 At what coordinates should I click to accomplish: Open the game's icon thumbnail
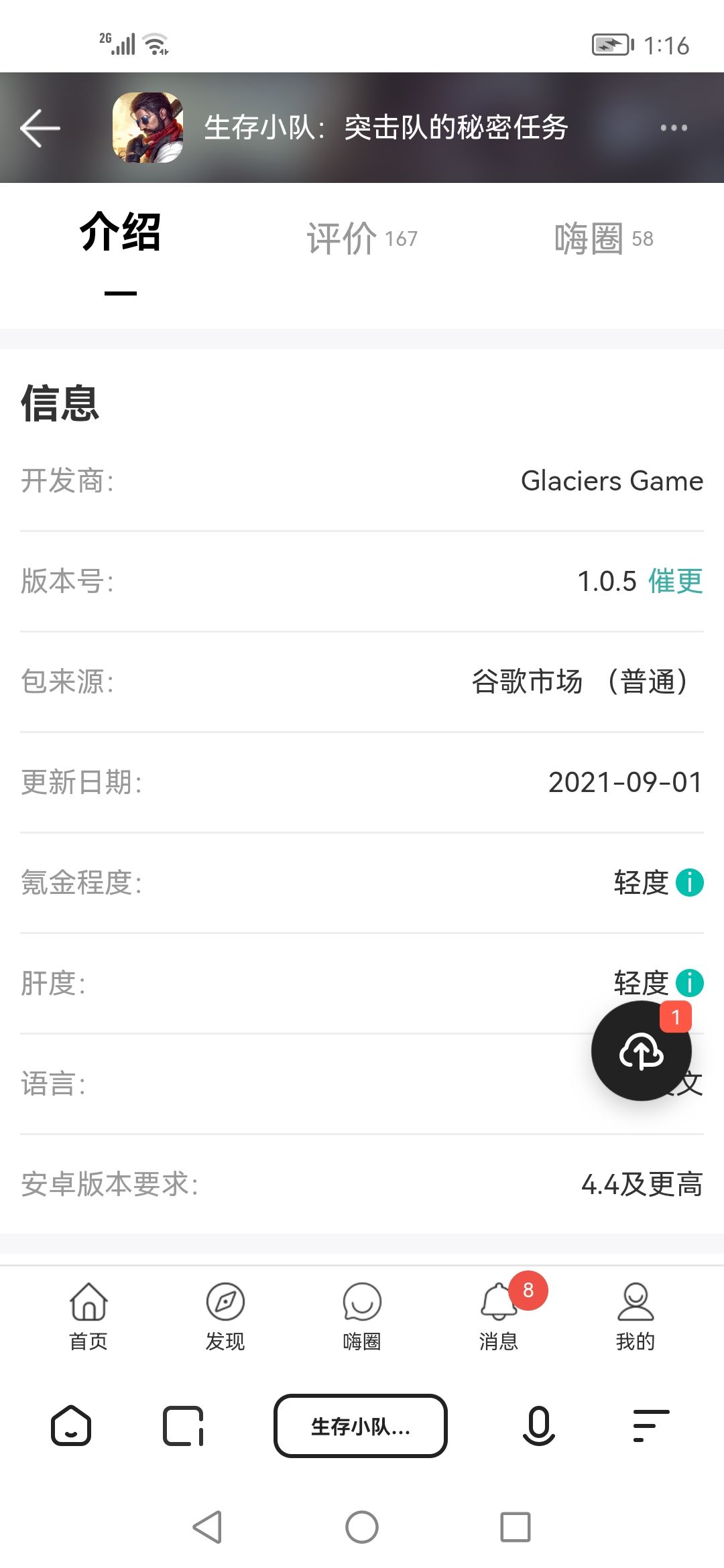coord(147,129)
